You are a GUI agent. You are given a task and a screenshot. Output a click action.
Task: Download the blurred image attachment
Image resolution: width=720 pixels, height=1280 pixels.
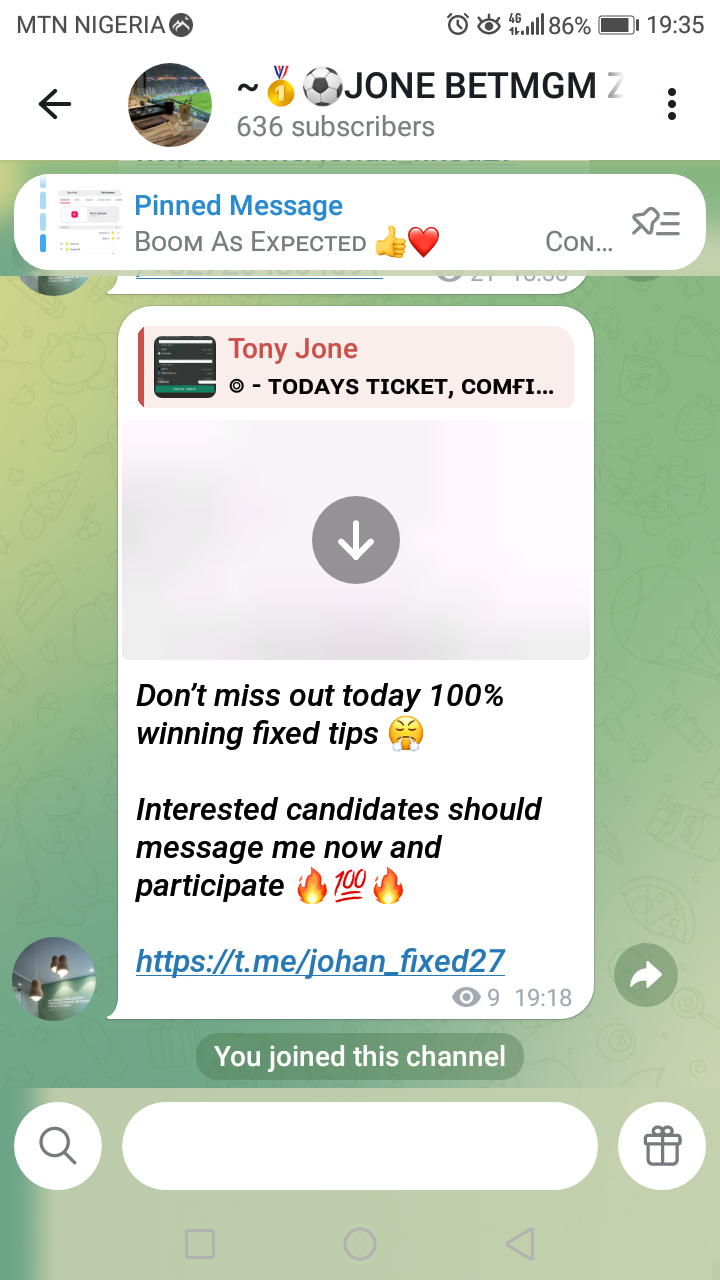[x=356, y=540]
